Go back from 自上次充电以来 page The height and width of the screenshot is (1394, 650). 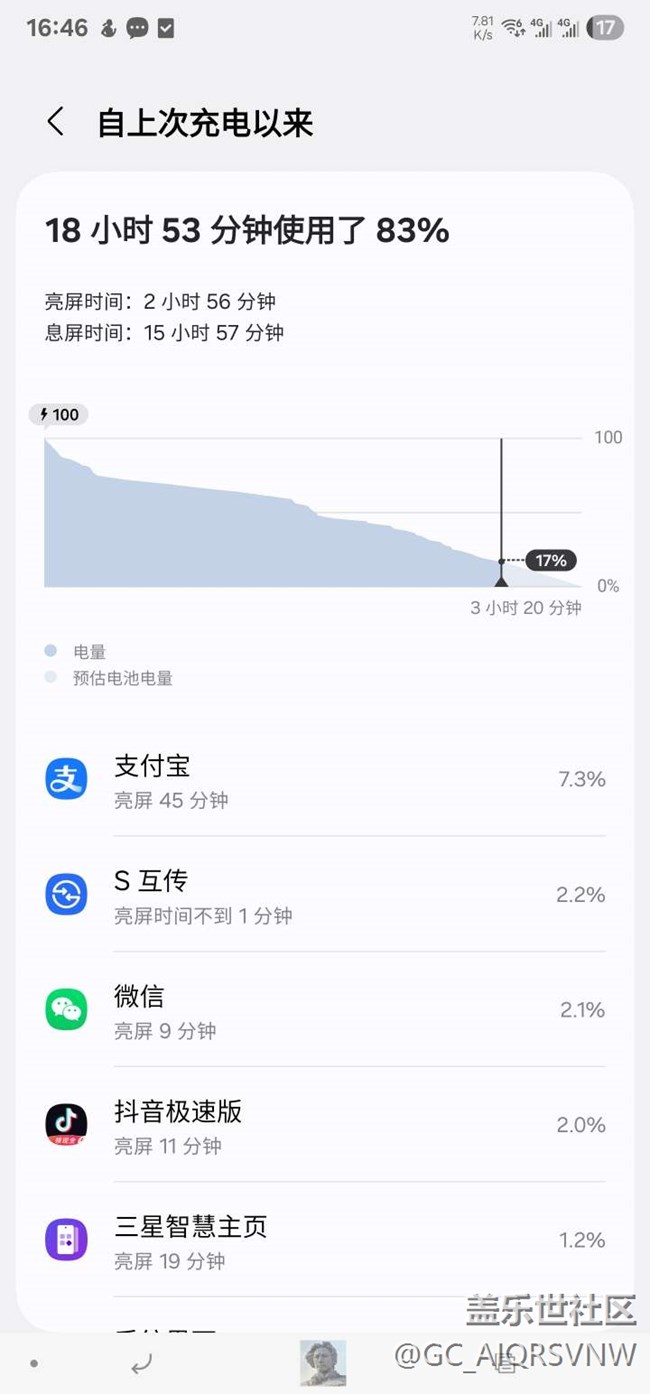pos(56,123)
